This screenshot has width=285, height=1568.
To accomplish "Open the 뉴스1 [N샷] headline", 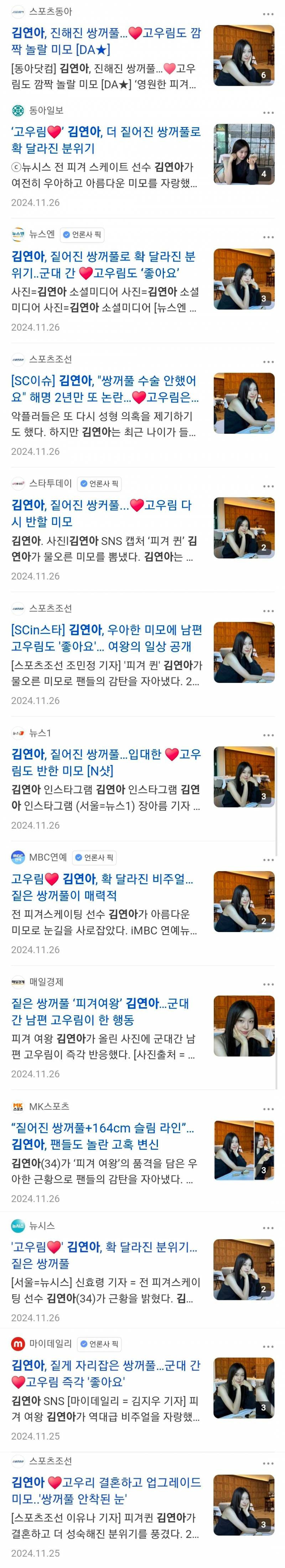I will [107, 762].
